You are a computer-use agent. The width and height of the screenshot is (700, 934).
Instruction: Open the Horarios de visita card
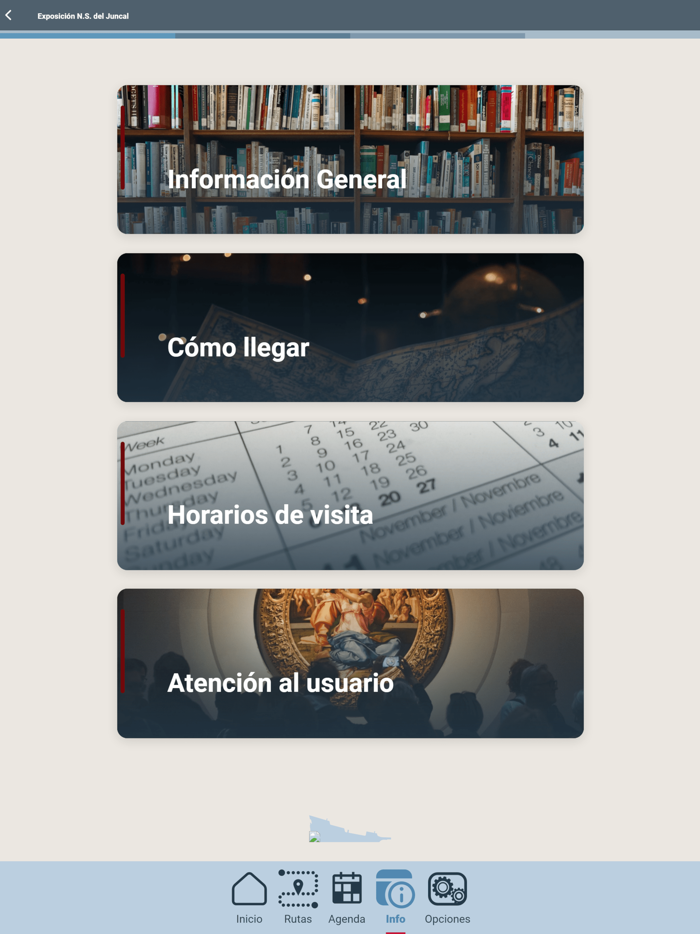pyautogui.click(x=350, y=496)
